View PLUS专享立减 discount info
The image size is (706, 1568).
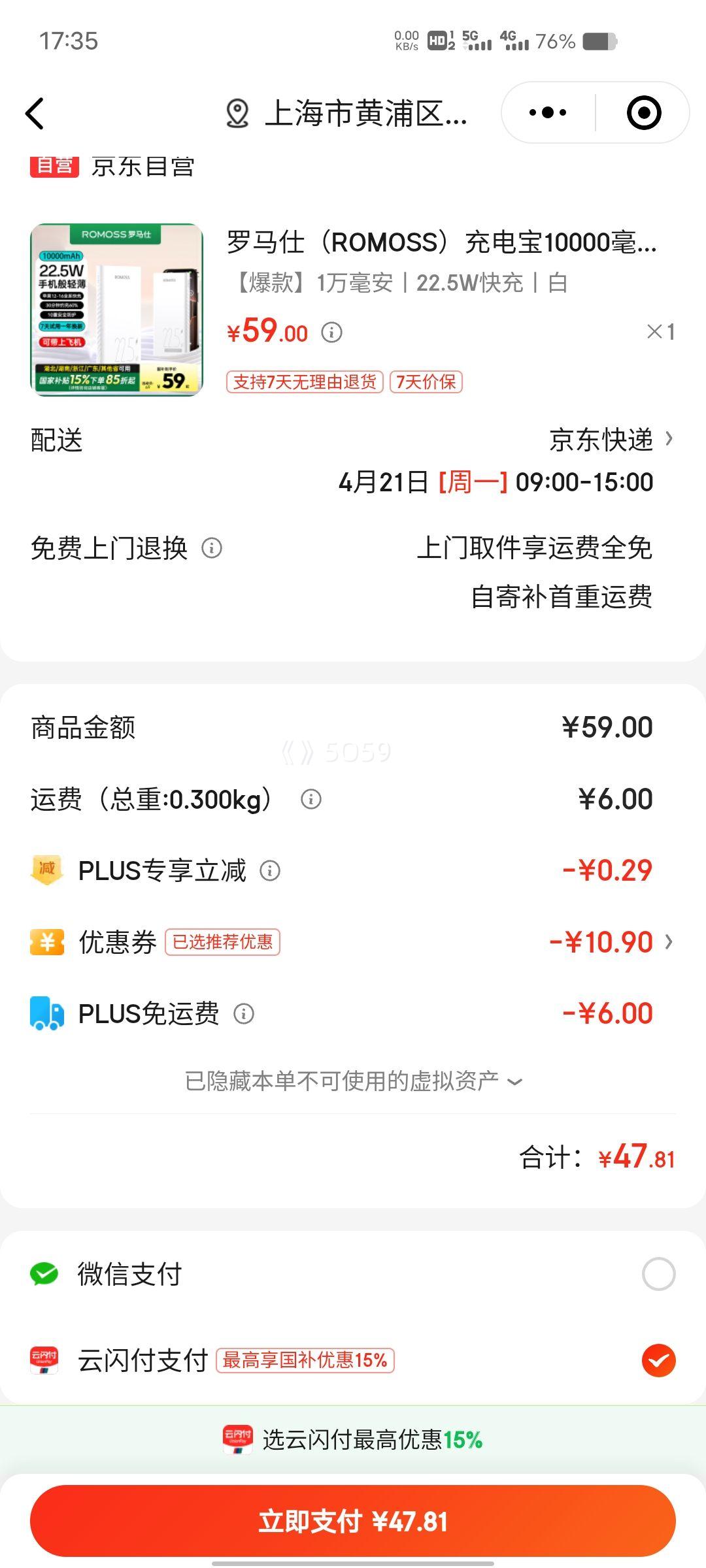click(270, 870)
